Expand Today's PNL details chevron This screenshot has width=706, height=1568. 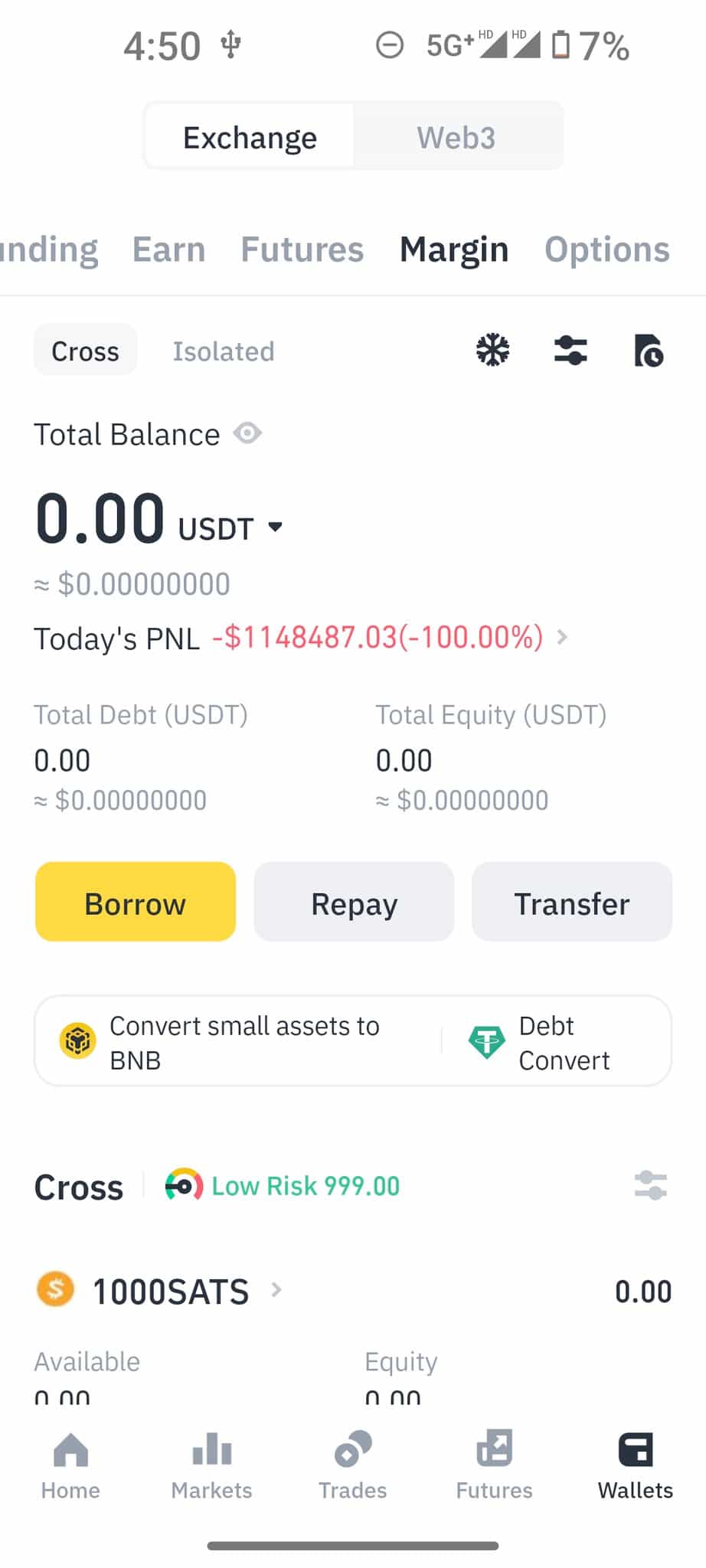point(561,637)
